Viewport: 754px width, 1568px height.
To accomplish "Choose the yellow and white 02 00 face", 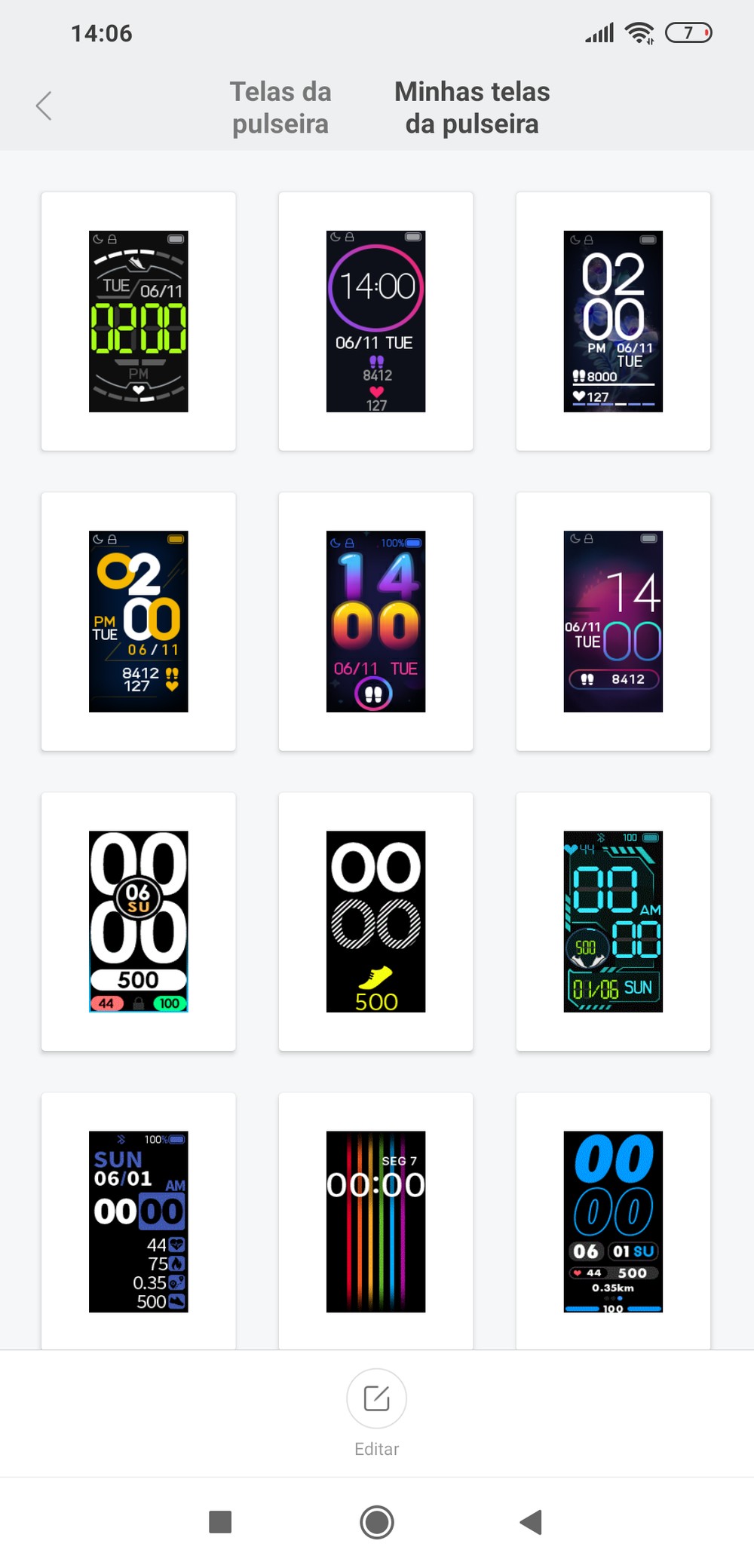I will tap(139, 621).
